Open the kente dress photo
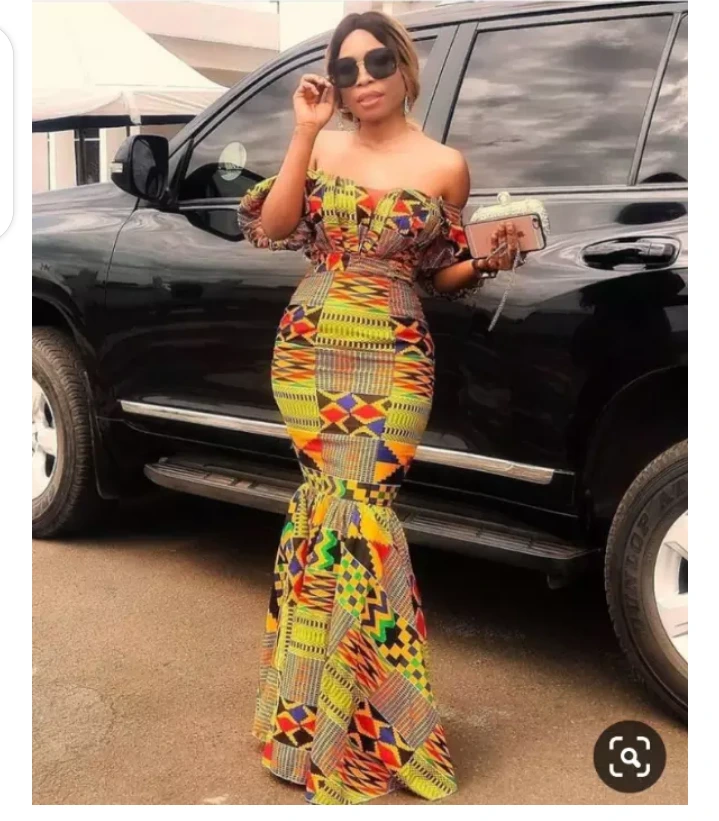 [x=359, y=420]
